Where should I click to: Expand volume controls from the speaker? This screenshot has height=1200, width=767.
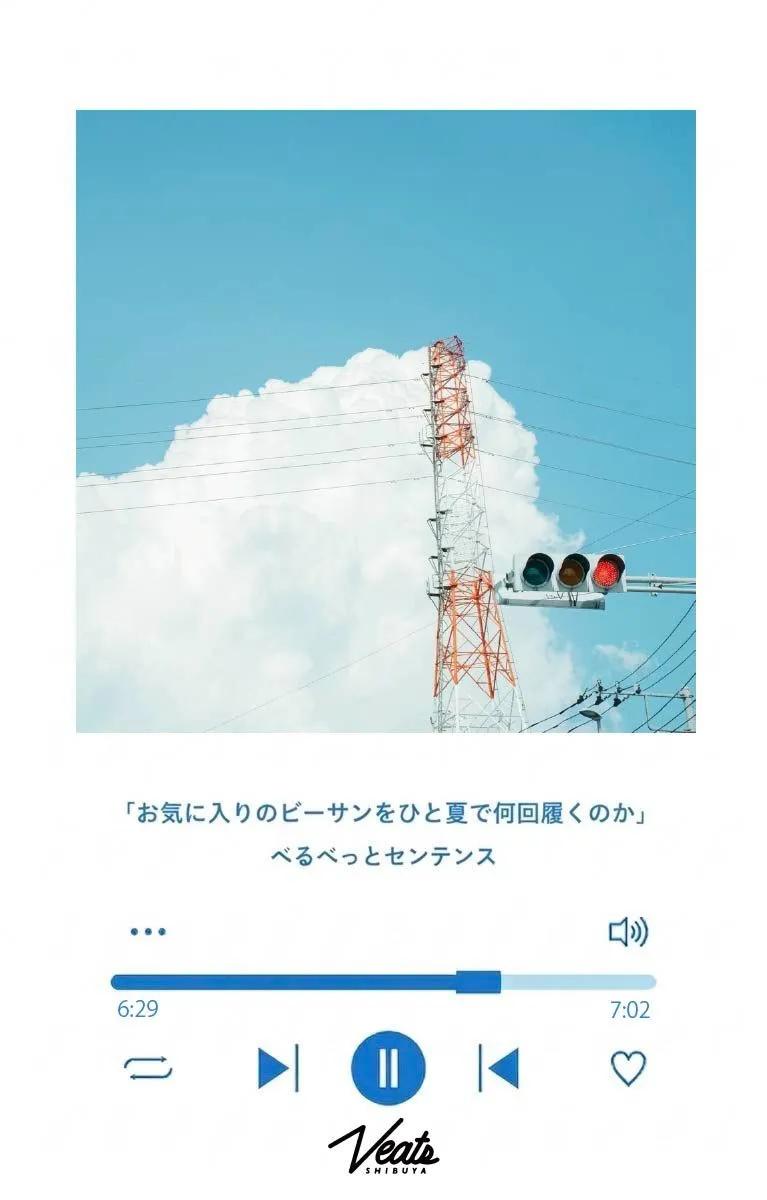628,932
